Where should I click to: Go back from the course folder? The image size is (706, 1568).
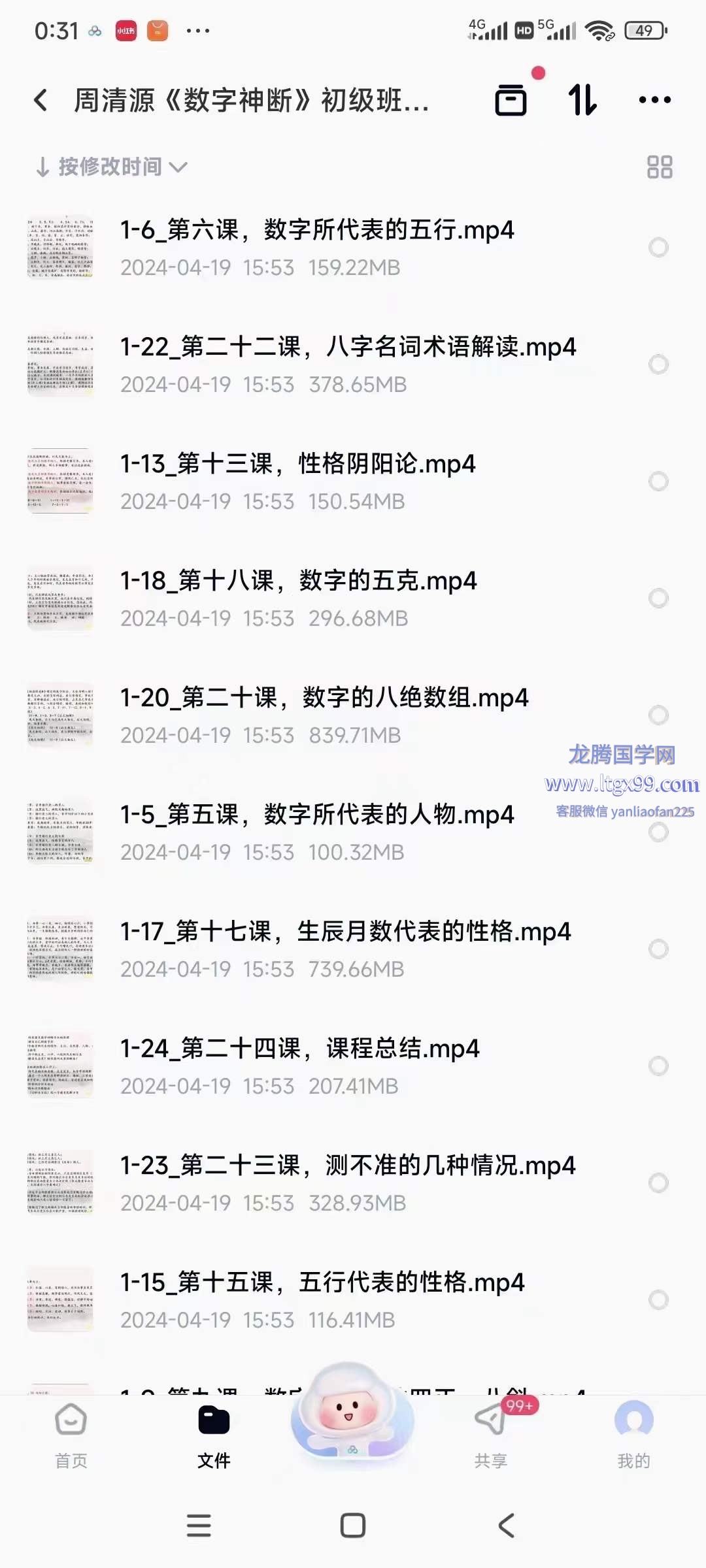(x=41, y=100)
